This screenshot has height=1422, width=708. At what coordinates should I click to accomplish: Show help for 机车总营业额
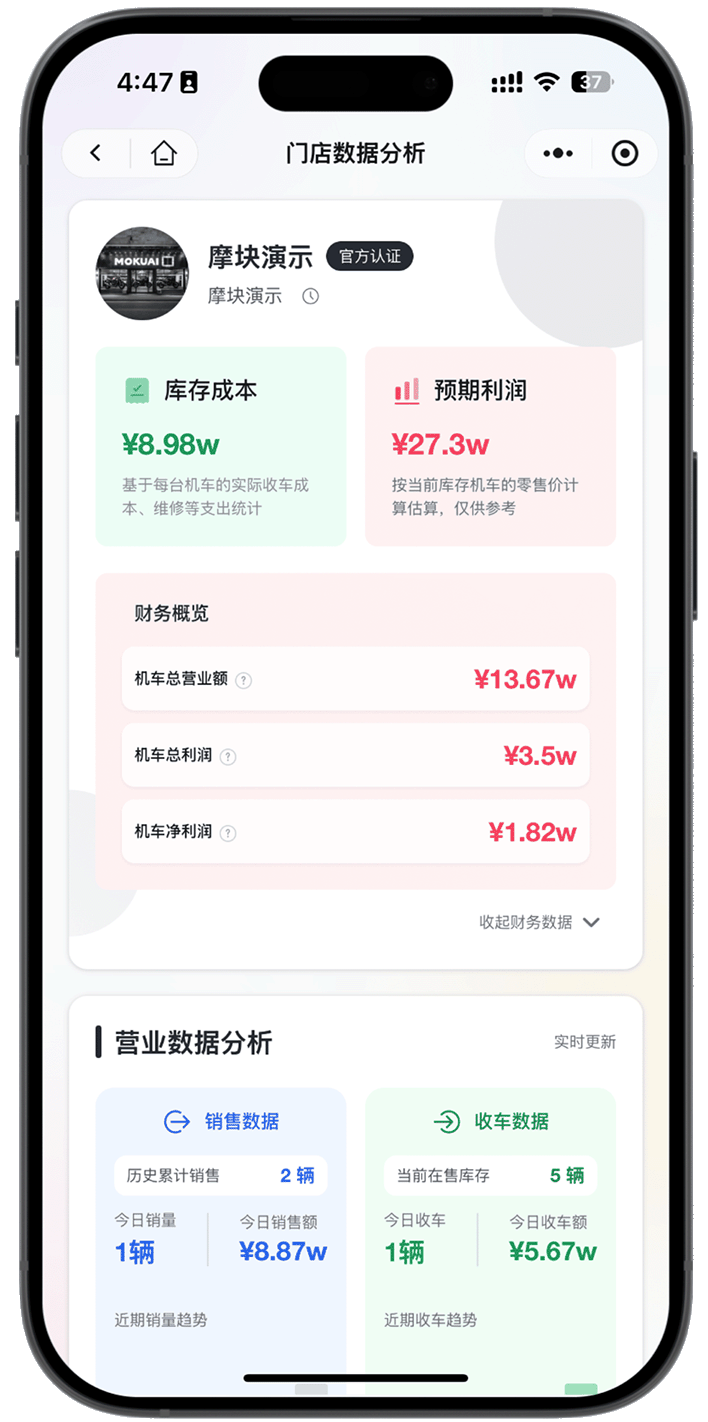pos(244,680)
